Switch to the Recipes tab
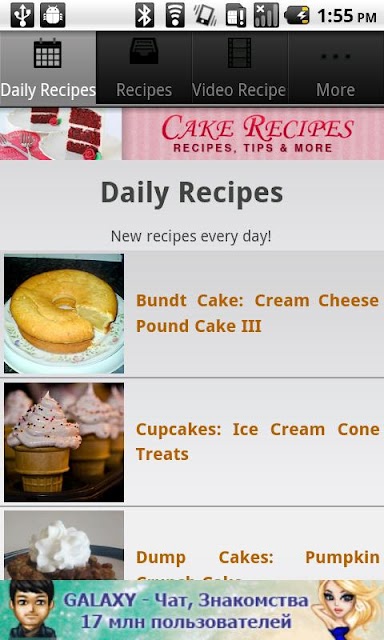This screenshot has width=384, height=640. (144, 68)
